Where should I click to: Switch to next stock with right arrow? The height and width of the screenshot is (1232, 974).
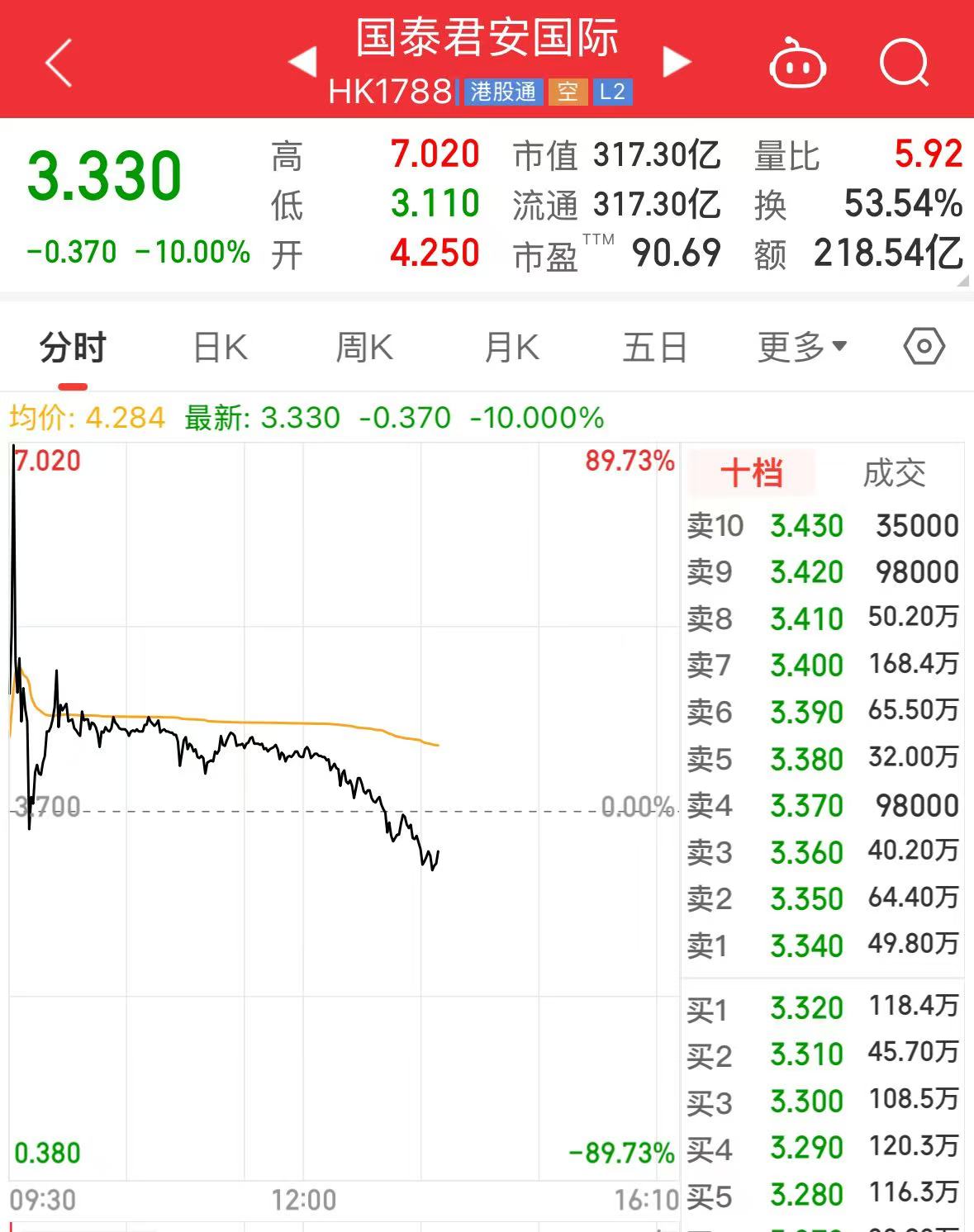click(x=676, y=62)
